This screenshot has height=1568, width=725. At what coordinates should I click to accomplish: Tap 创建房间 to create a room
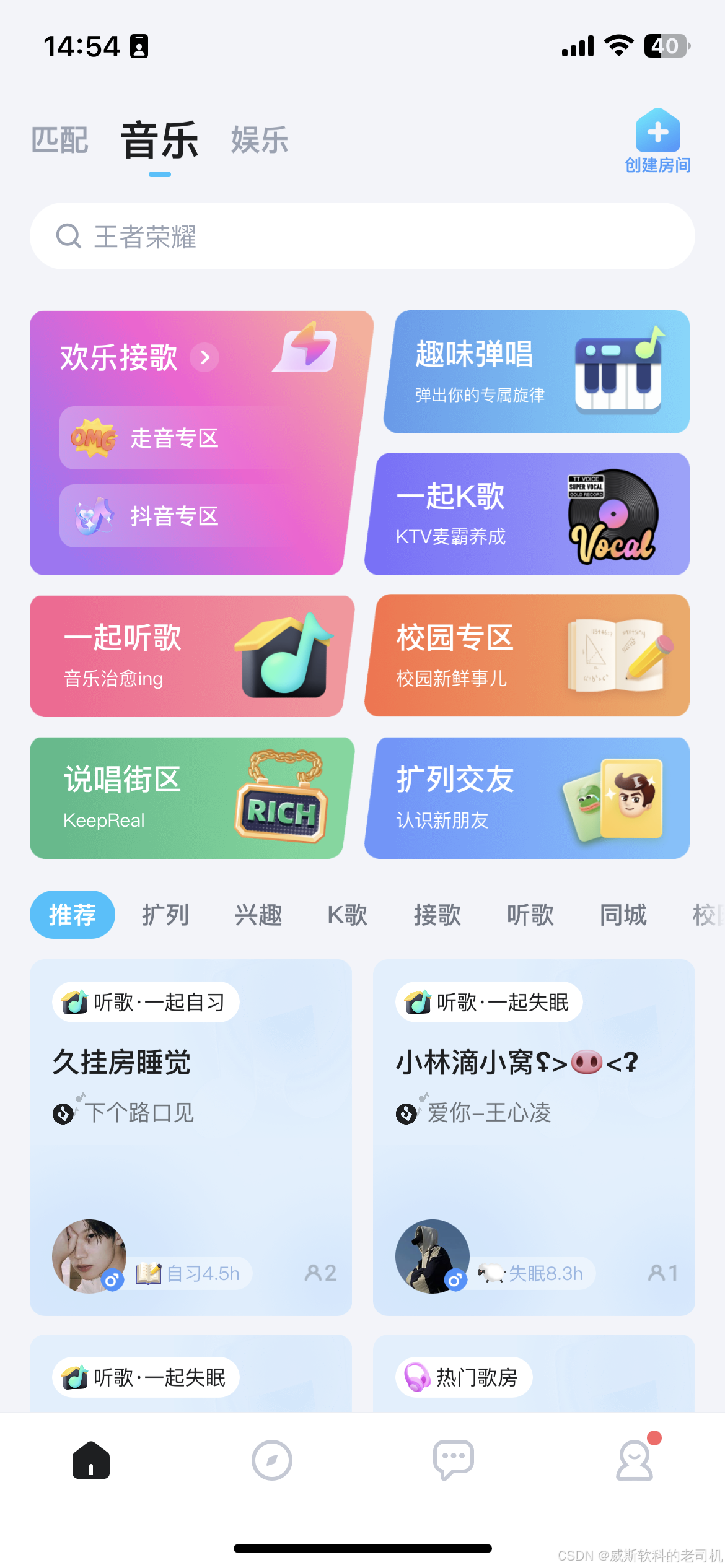657,141
